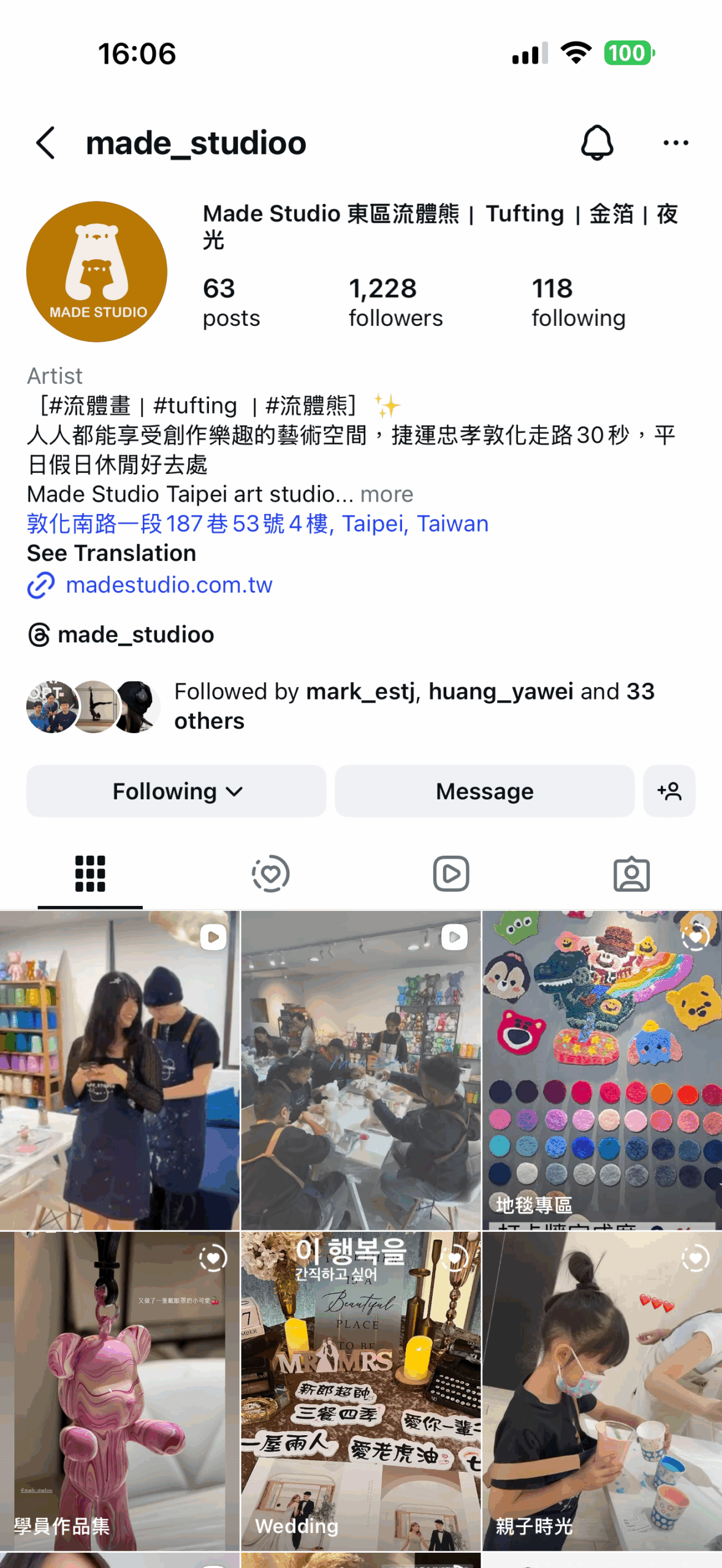Open the Wedding post thumbnail
Image resolution: width=722 pixels, height=1568 pixels.
[x=360, y=1391]
